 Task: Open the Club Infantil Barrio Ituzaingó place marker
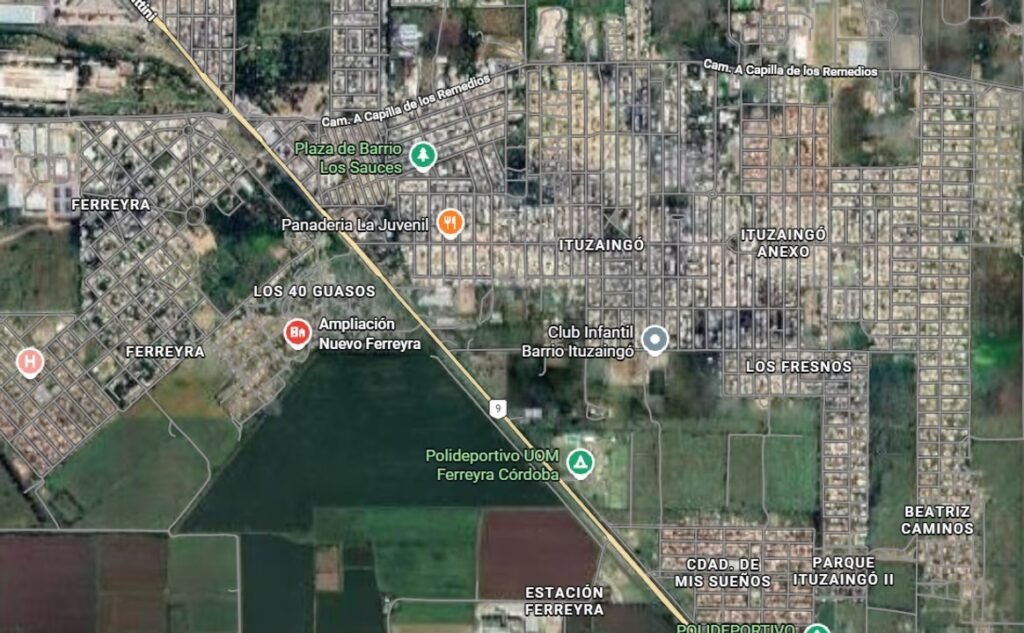(654, 340)
